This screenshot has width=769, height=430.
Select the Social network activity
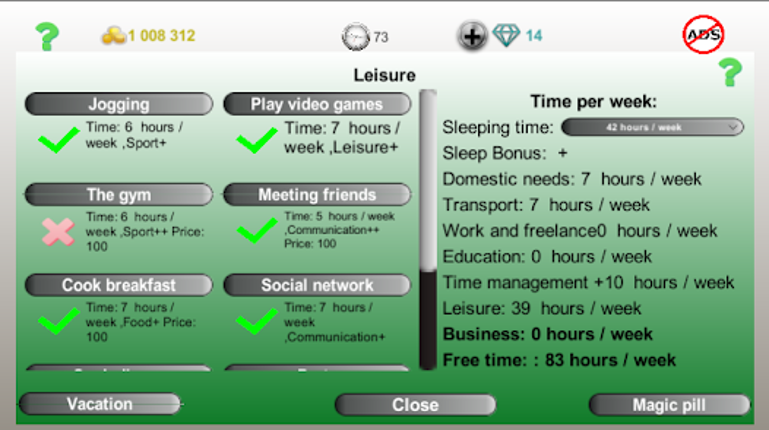coord(317,285)
